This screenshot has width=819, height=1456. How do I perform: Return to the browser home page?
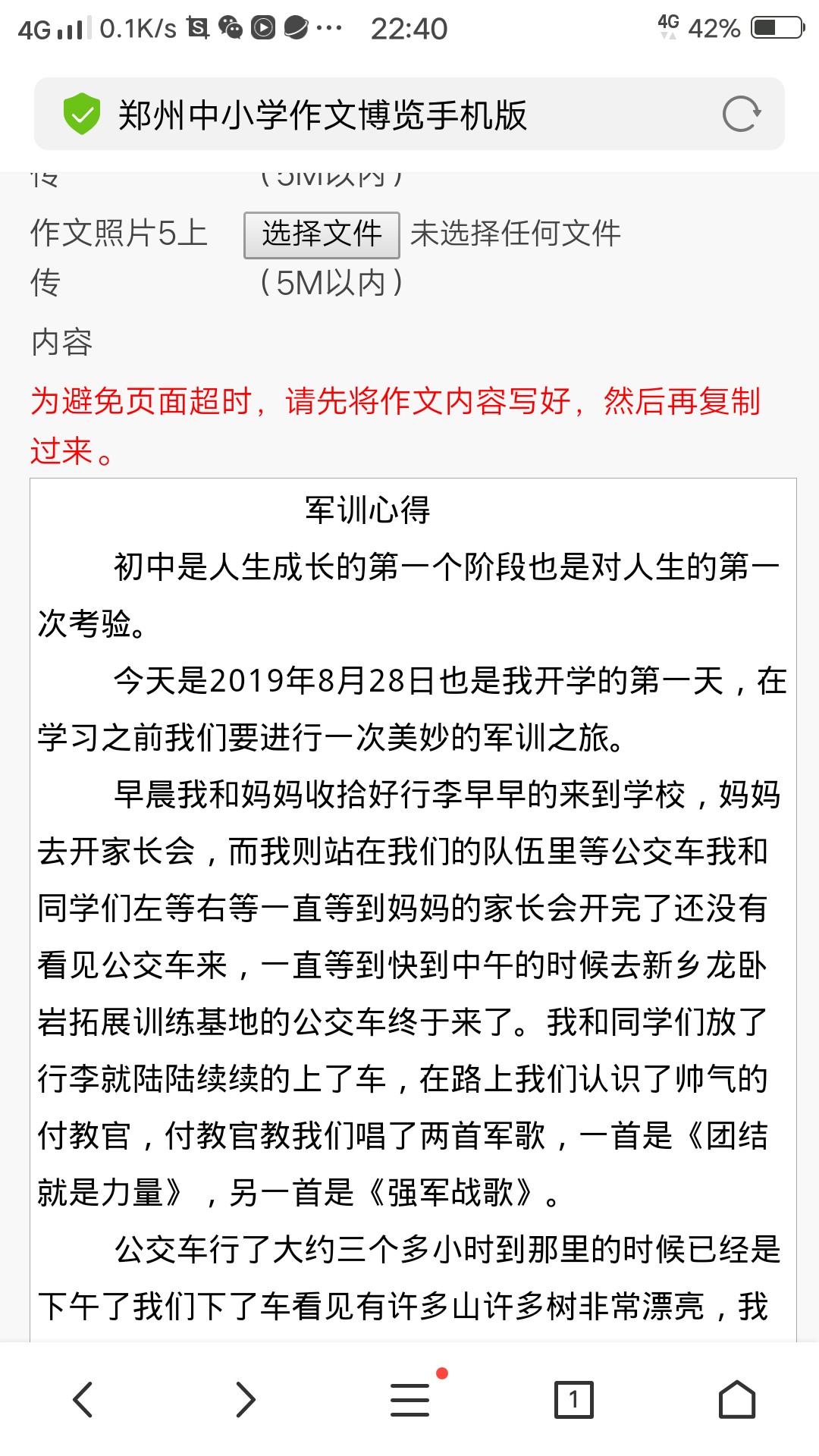point(736,1399)
